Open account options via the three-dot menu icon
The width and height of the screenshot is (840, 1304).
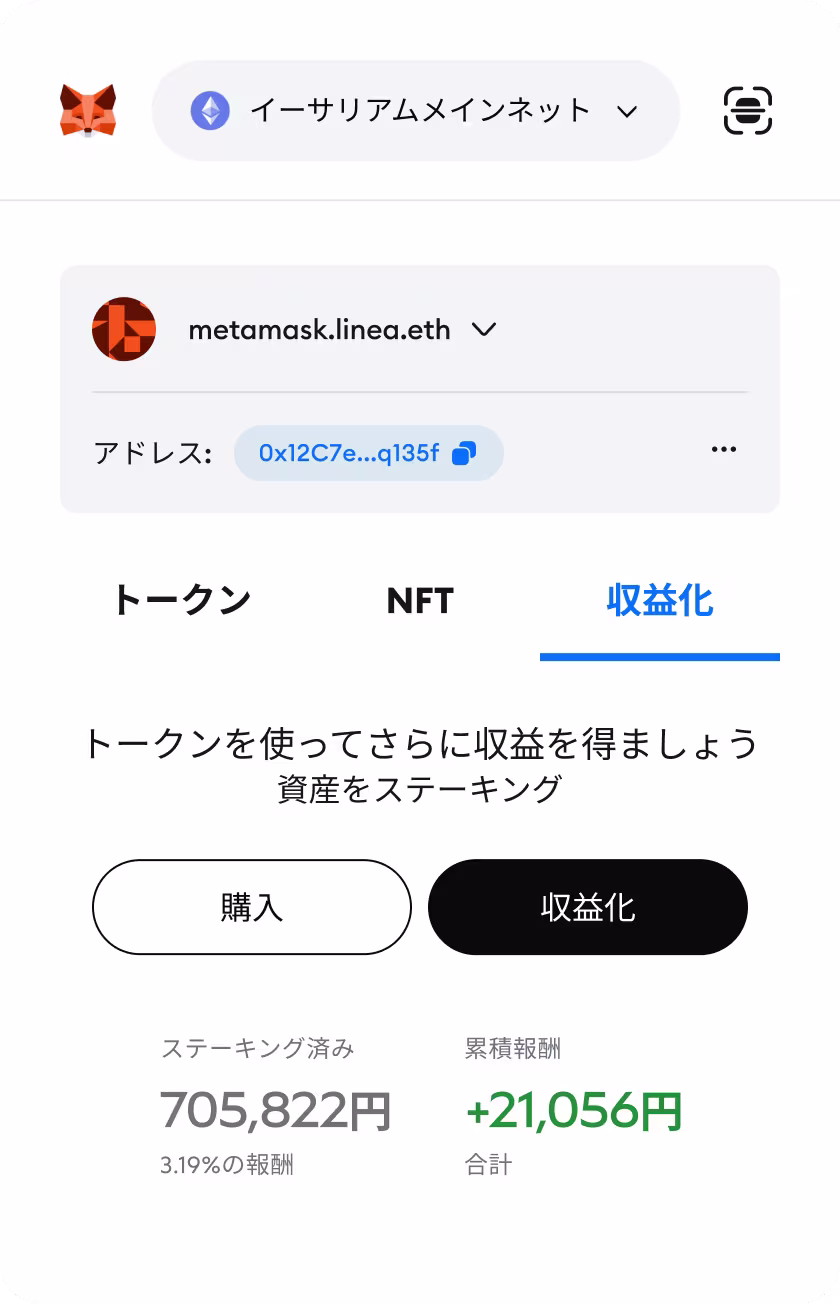pos(723,450)
